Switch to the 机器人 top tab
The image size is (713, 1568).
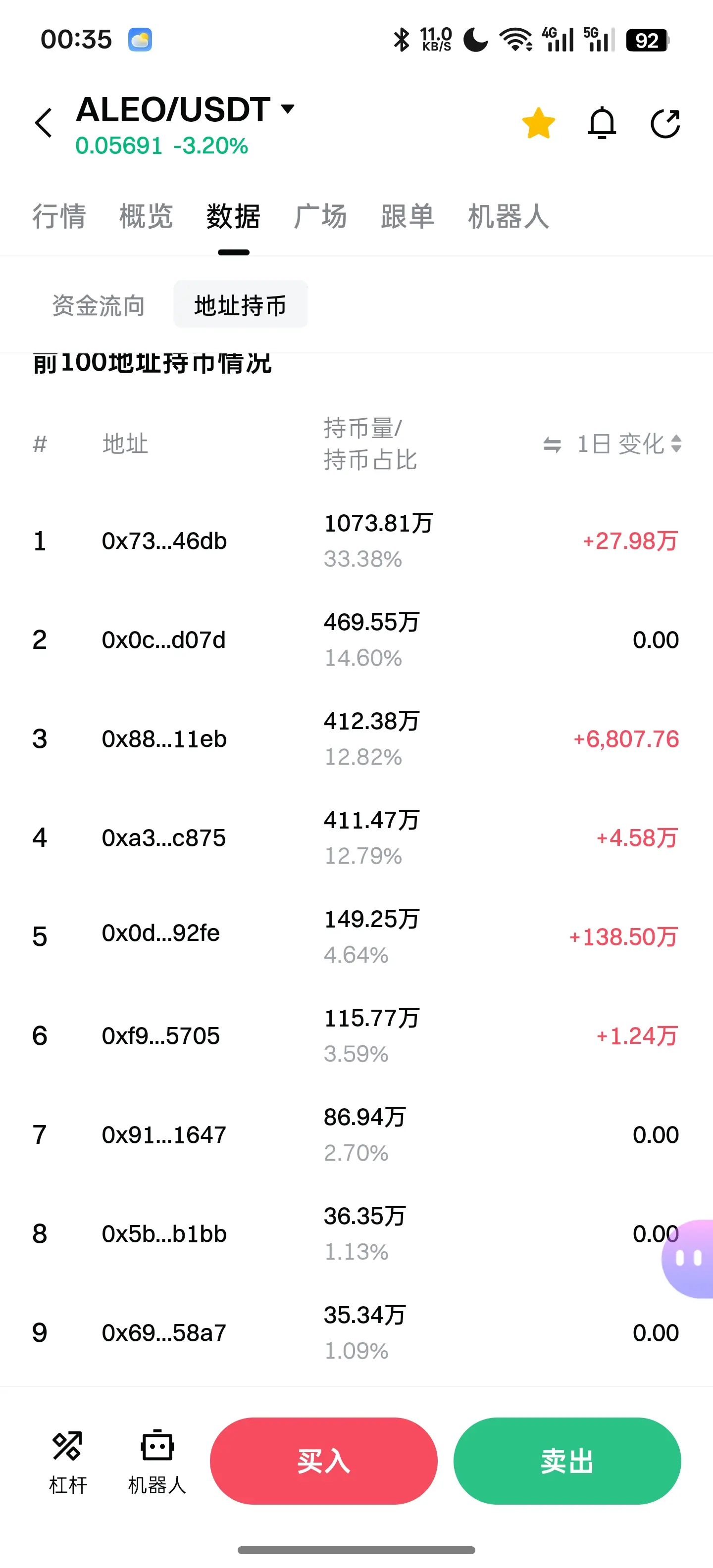click(x=509, y=217)
